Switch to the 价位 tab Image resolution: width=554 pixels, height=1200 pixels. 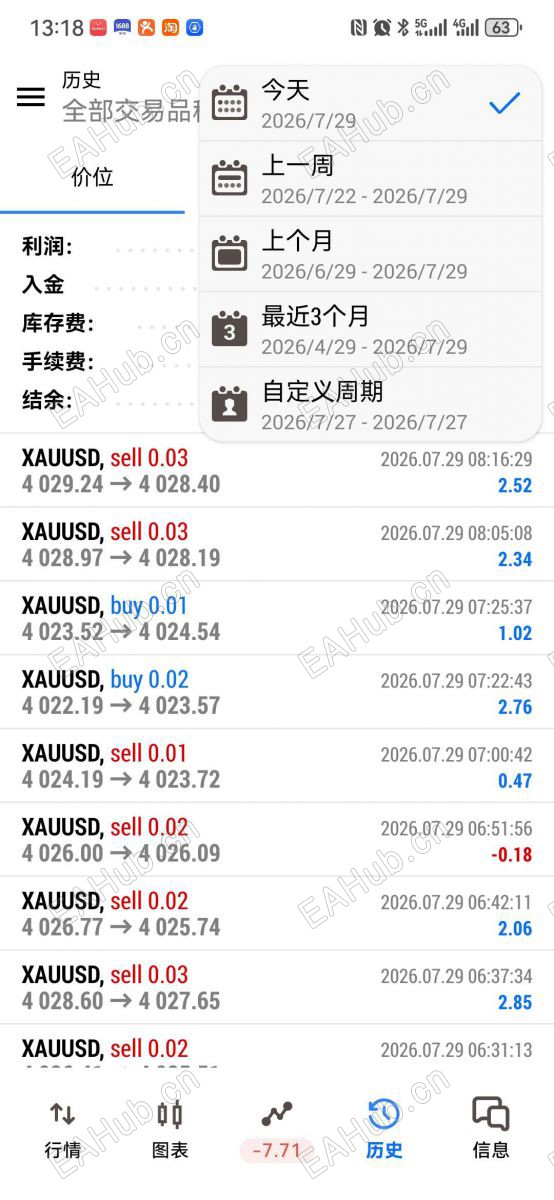coord(92,178)
